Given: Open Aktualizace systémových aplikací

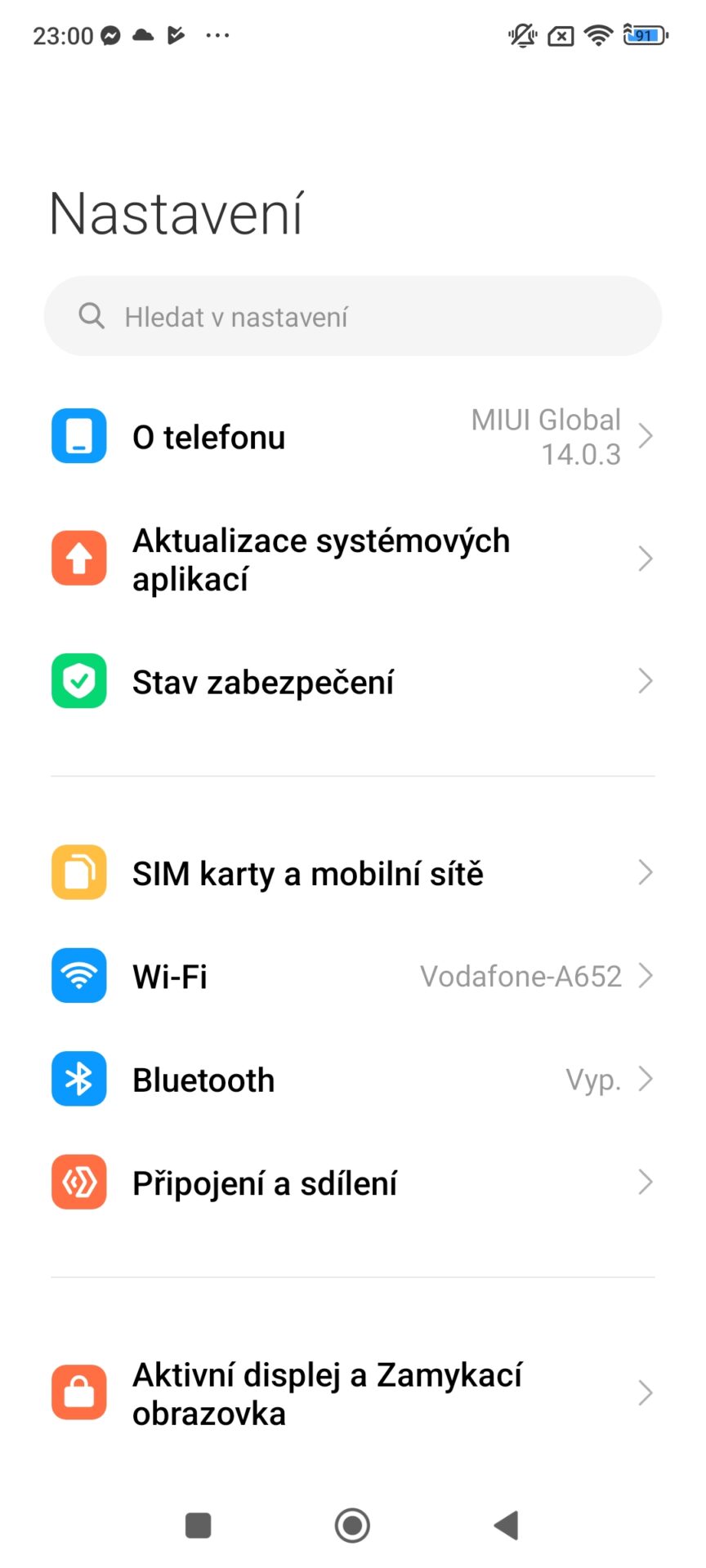Looking at the screenshot, I should [x=351, y=559].
